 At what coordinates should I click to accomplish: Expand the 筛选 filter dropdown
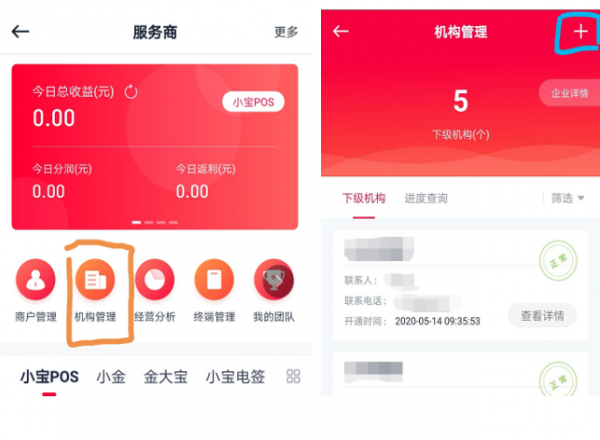(567, 198)
